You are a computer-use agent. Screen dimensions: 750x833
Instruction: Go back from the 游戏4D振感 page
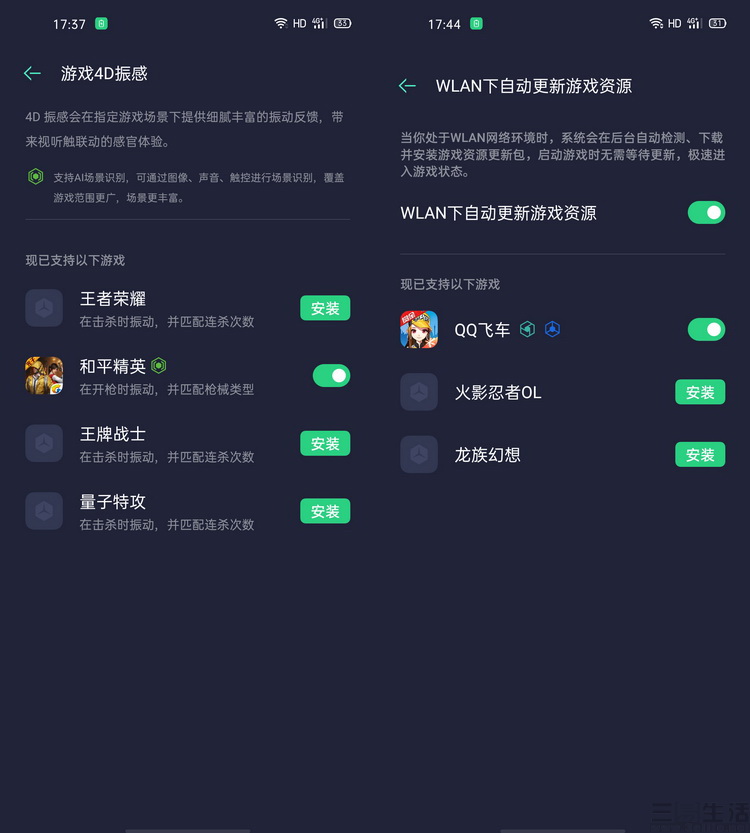[x=32, y=73]
